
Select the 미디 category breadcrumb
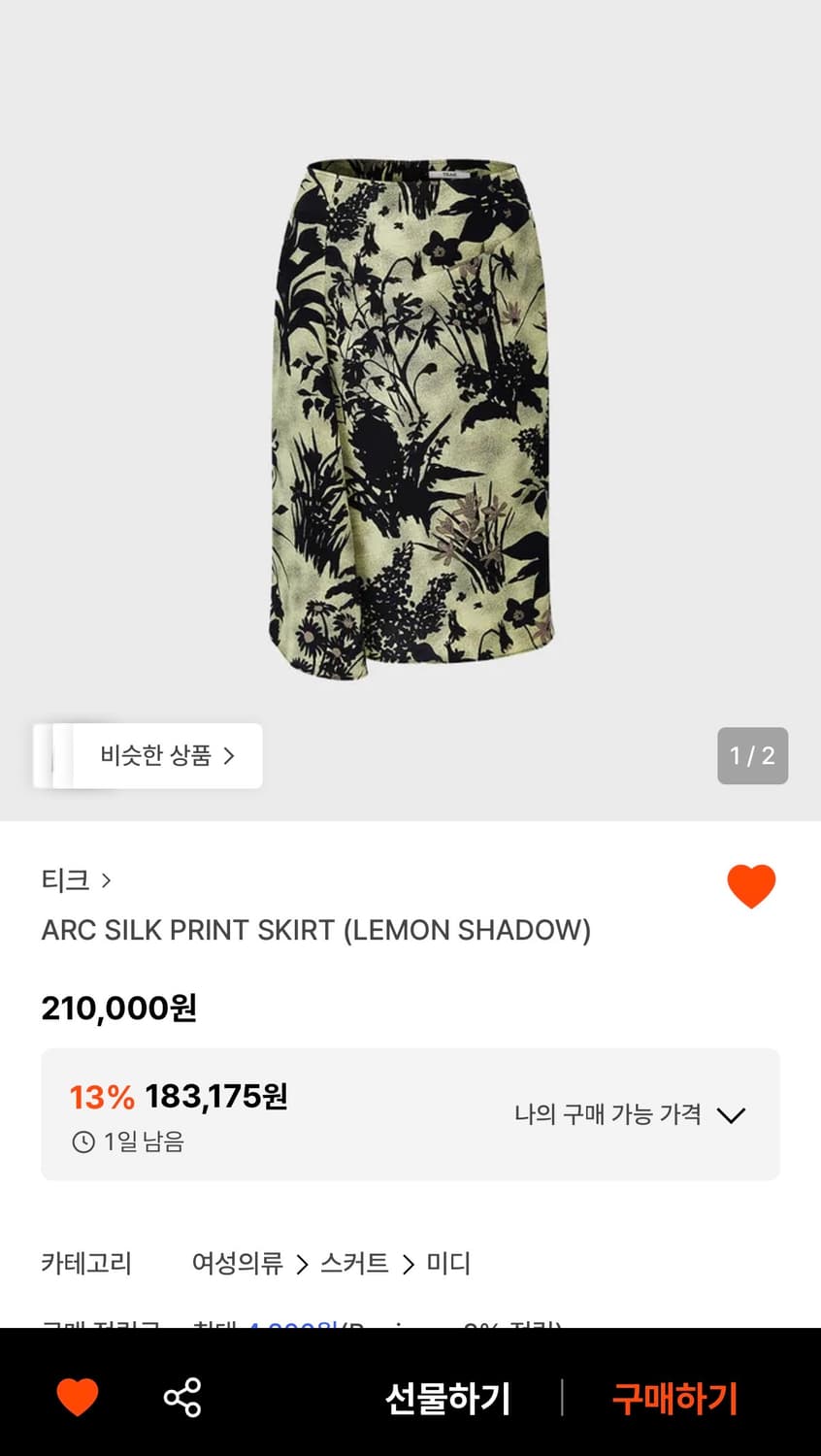pos(448,1264)
